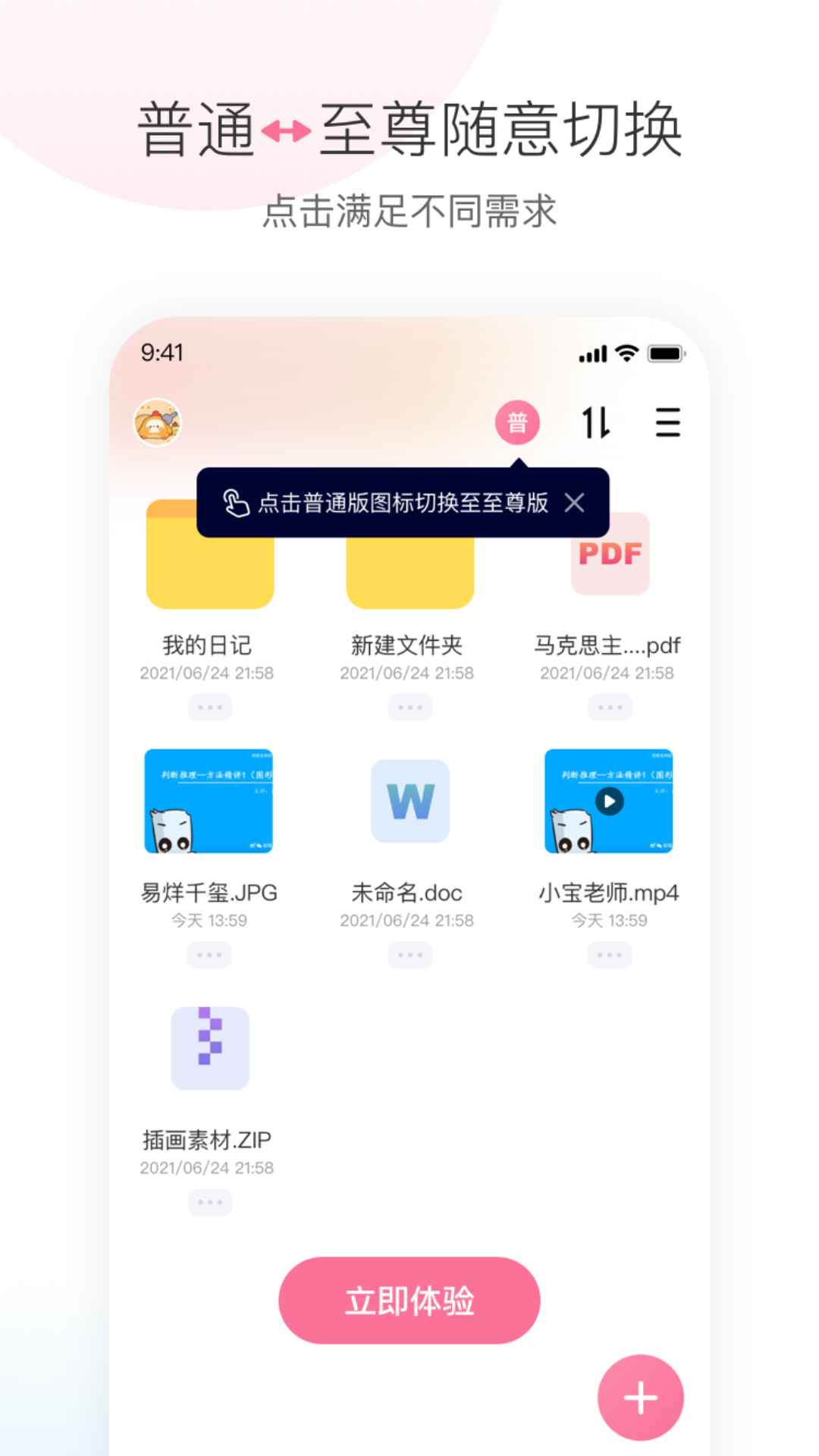Tap the 立即体验 button
819x1456 pixels.
pos(409,1300)
